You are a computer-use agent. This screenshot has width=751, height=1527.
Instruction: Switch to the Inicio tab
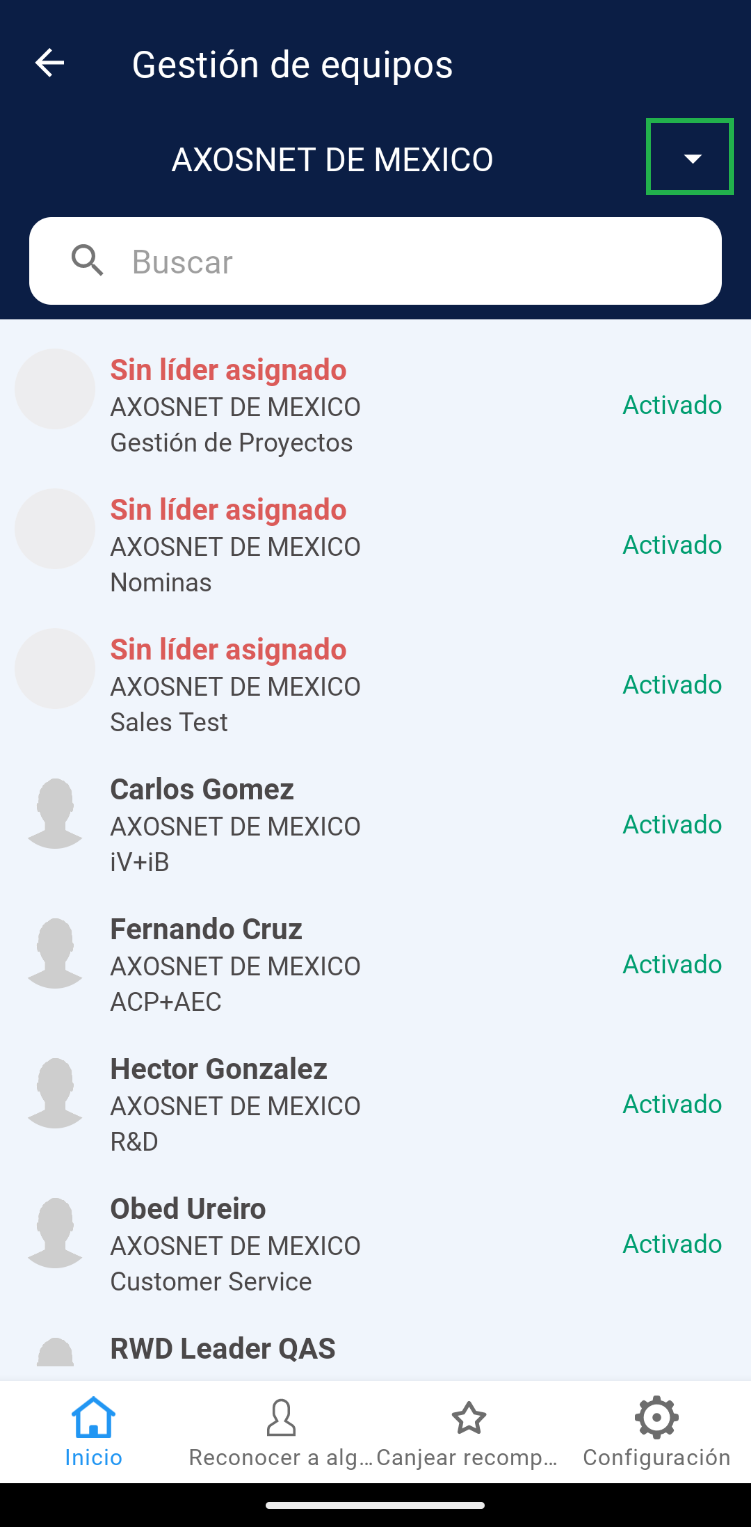pos(94,1432)
